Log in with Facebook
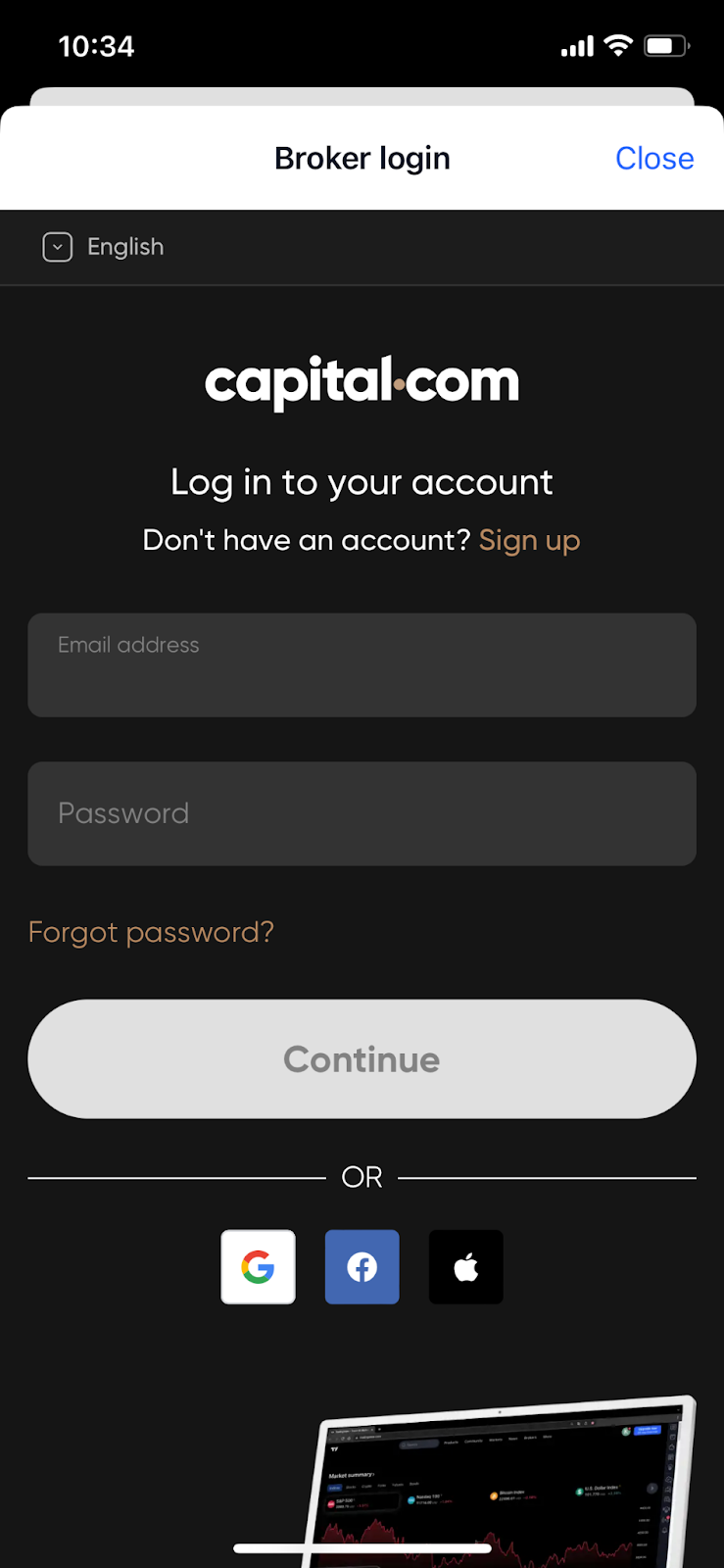The height and width of the screenshot is (1568, 724). pos(362,1267)
